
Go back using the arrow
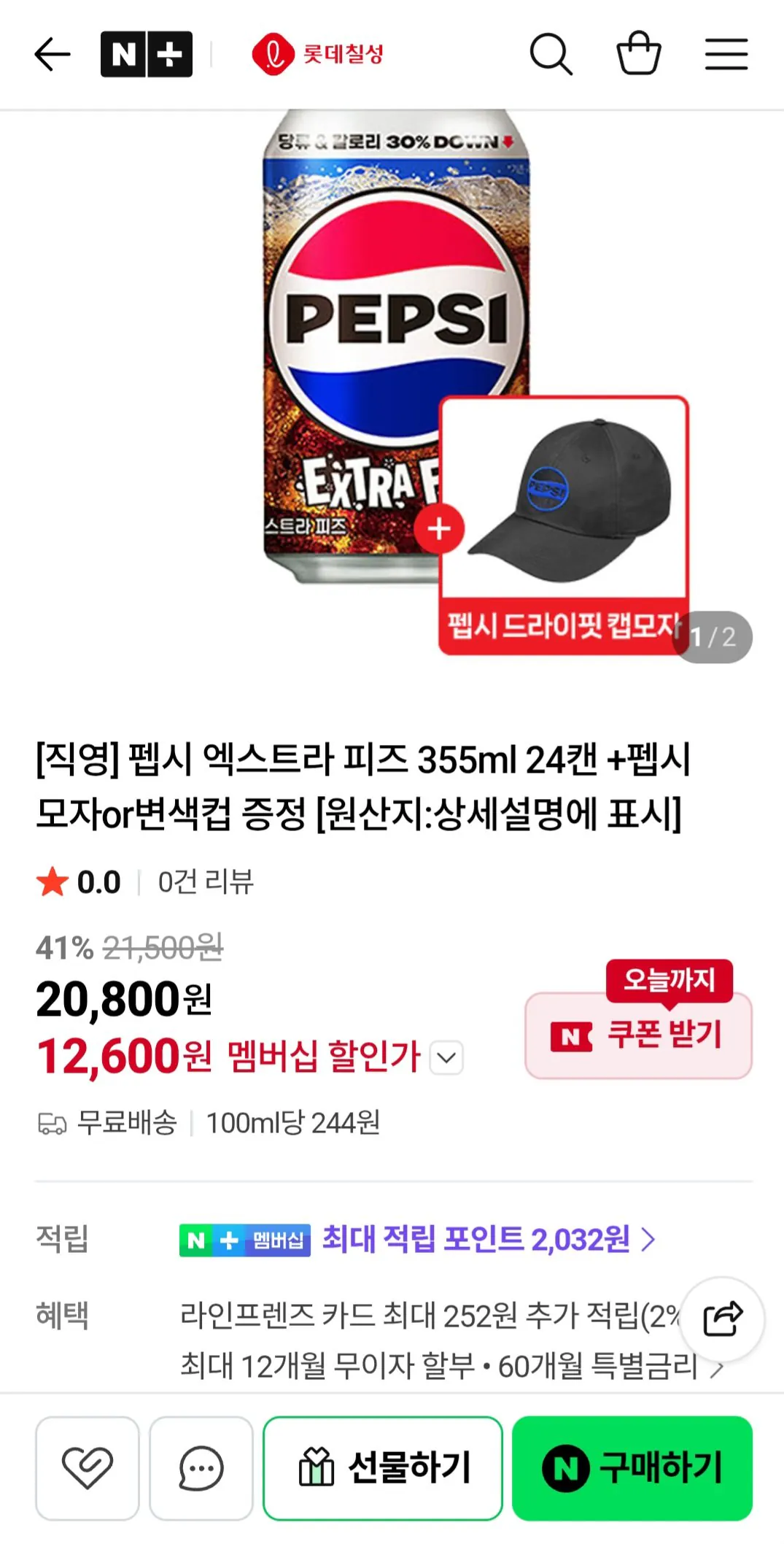tap(53, 54)
